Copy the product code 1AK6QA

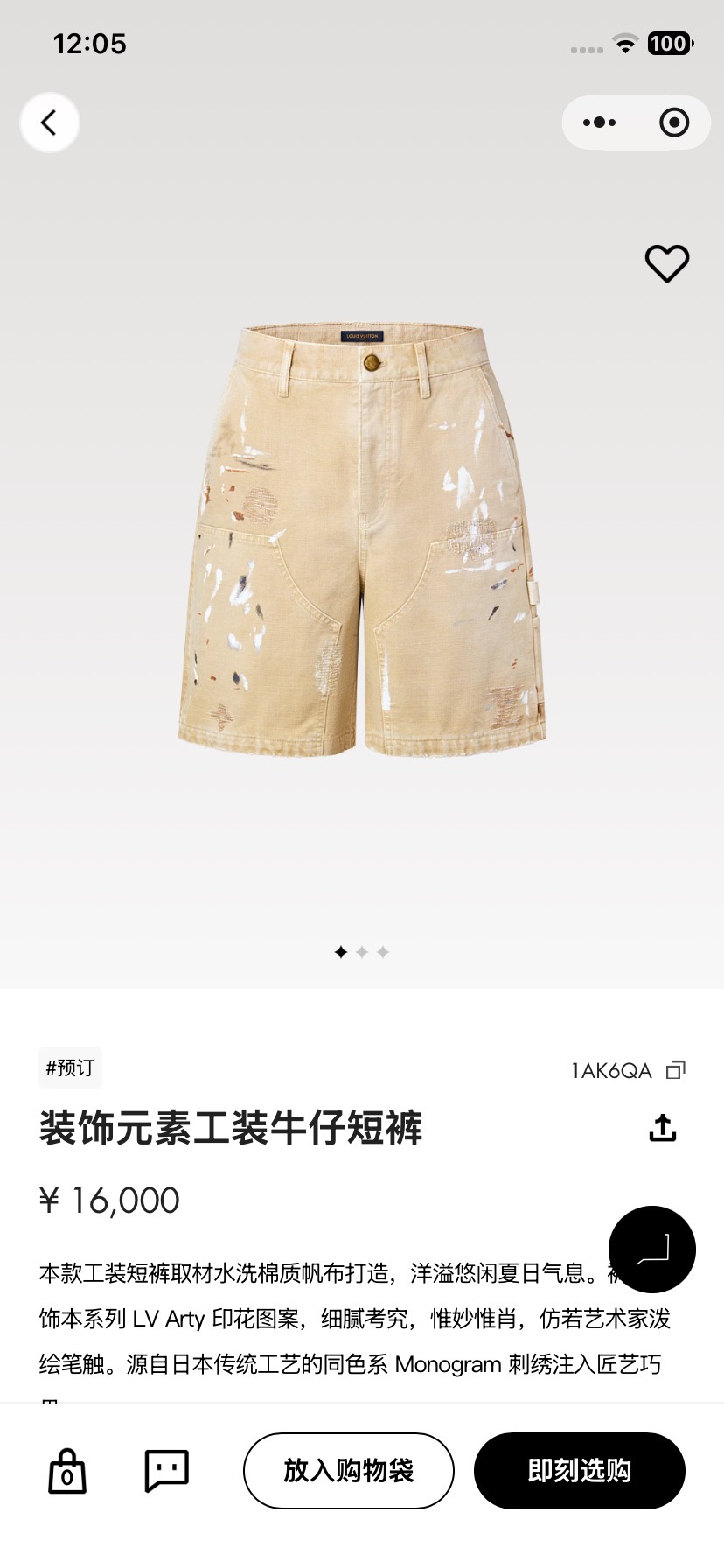point(676,1070)
